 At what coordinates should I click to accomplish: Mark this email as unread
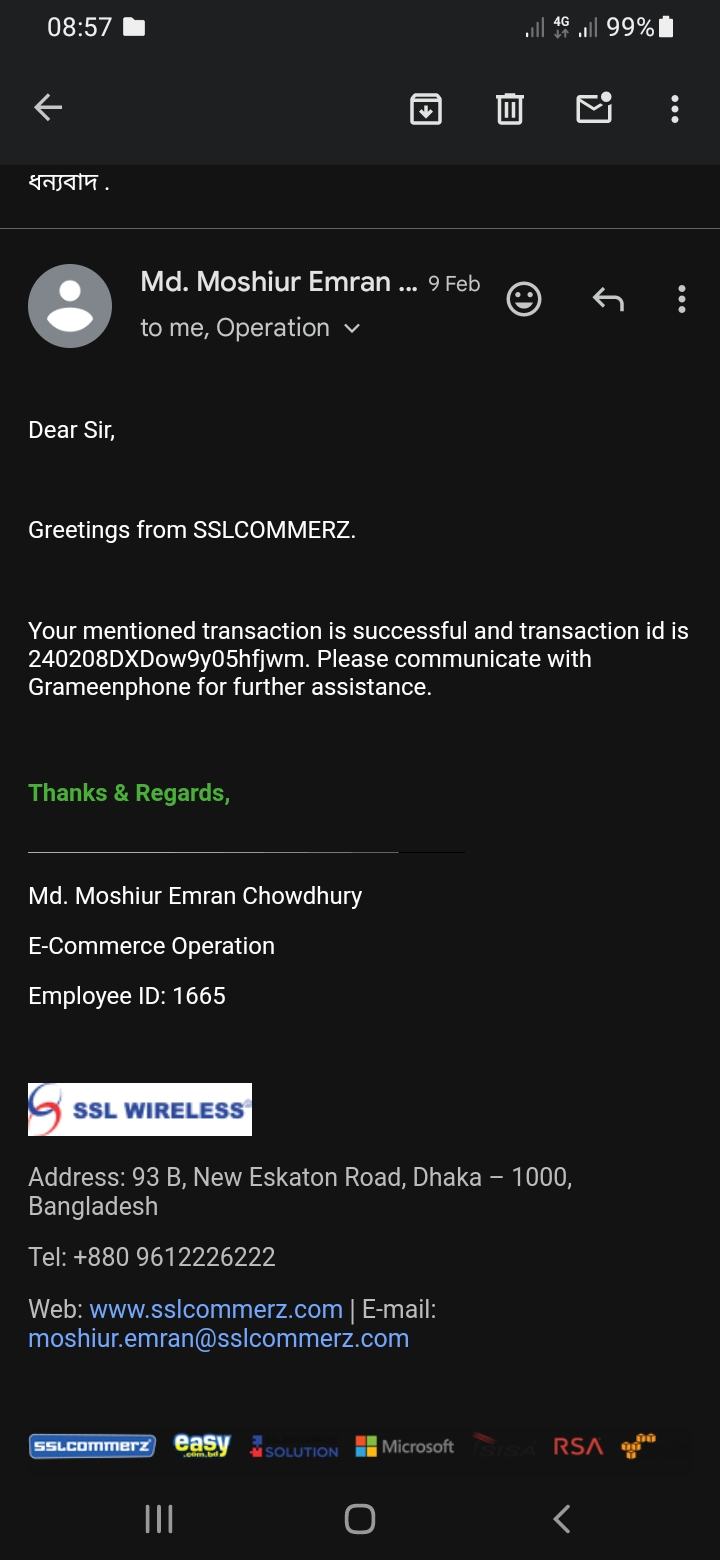[594, 107]
